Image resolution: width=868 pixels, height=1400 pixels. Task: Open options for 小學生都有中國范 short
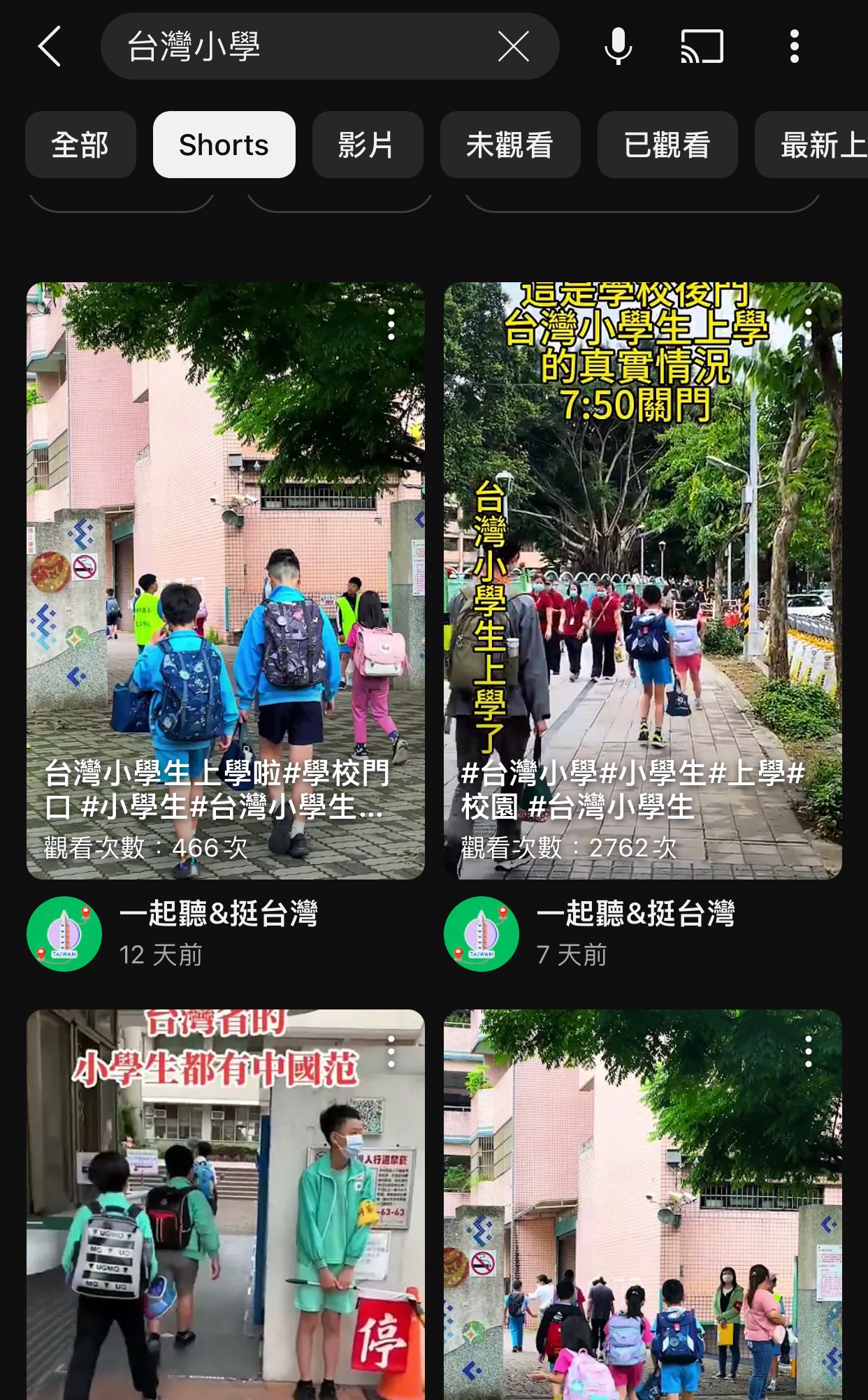(x=391, y=1051)
